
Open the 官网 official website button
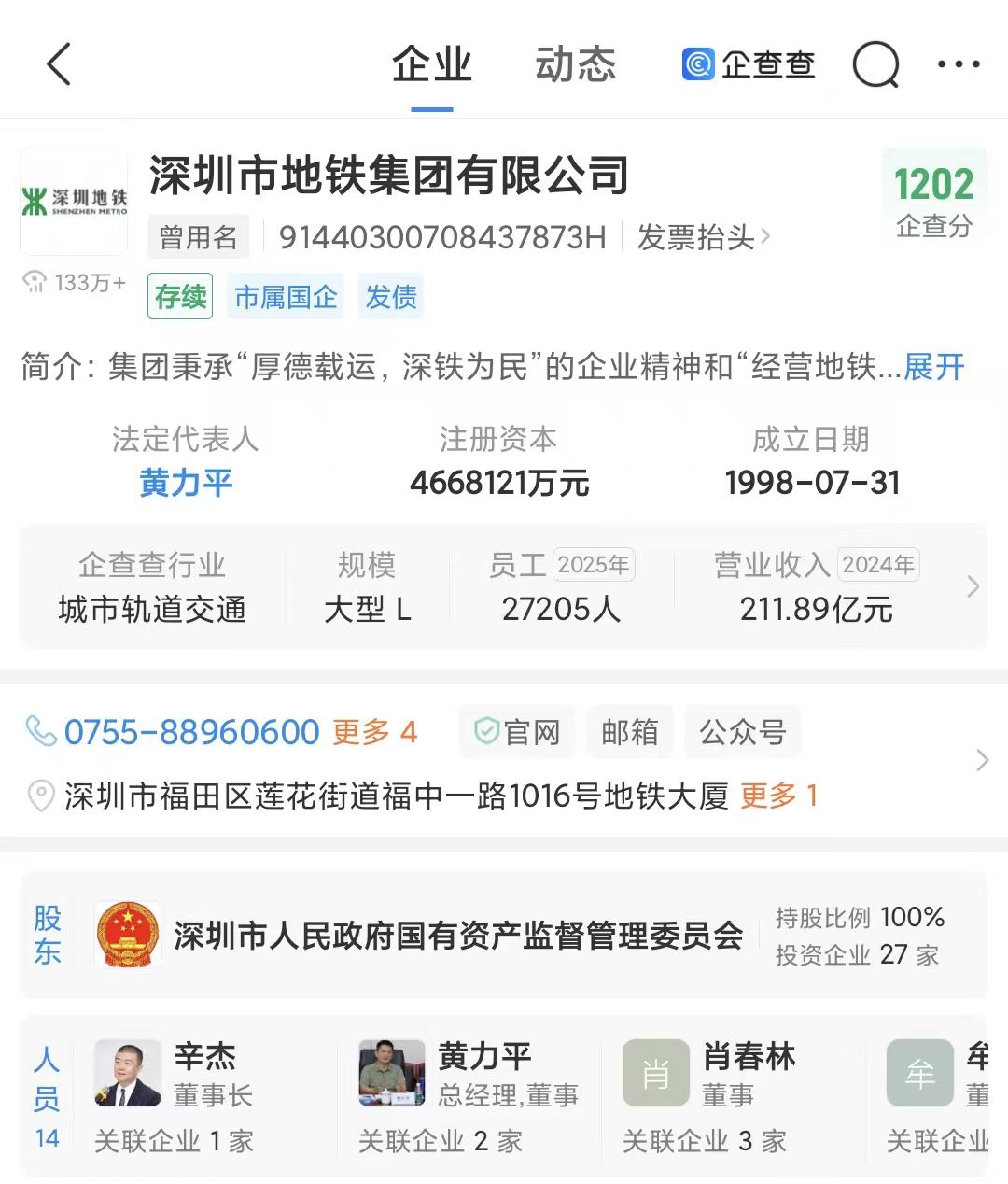[x=517, y=732]
